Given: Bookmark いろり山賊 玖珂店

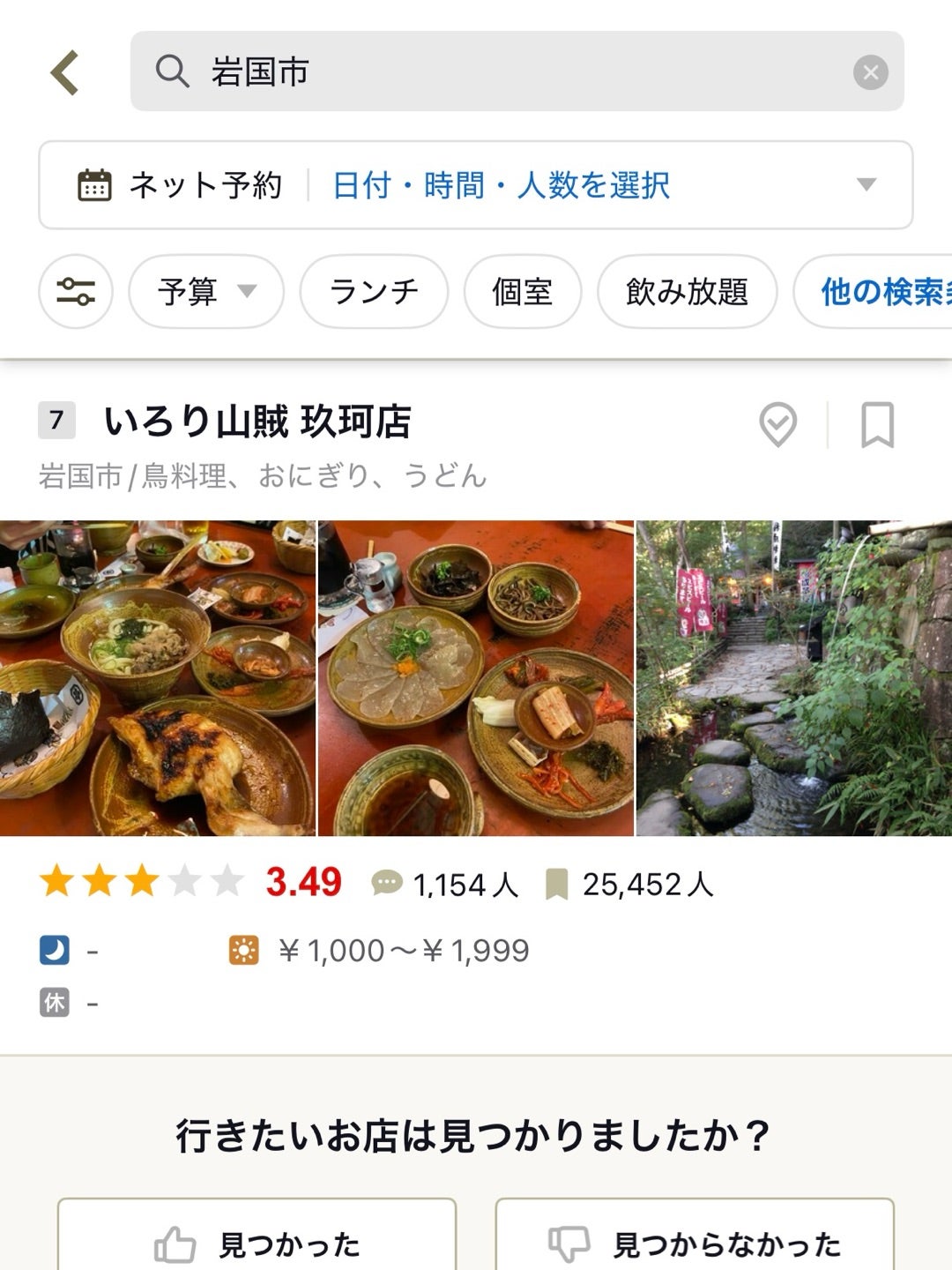Looking at the screenshot, I should click(877, 424).
